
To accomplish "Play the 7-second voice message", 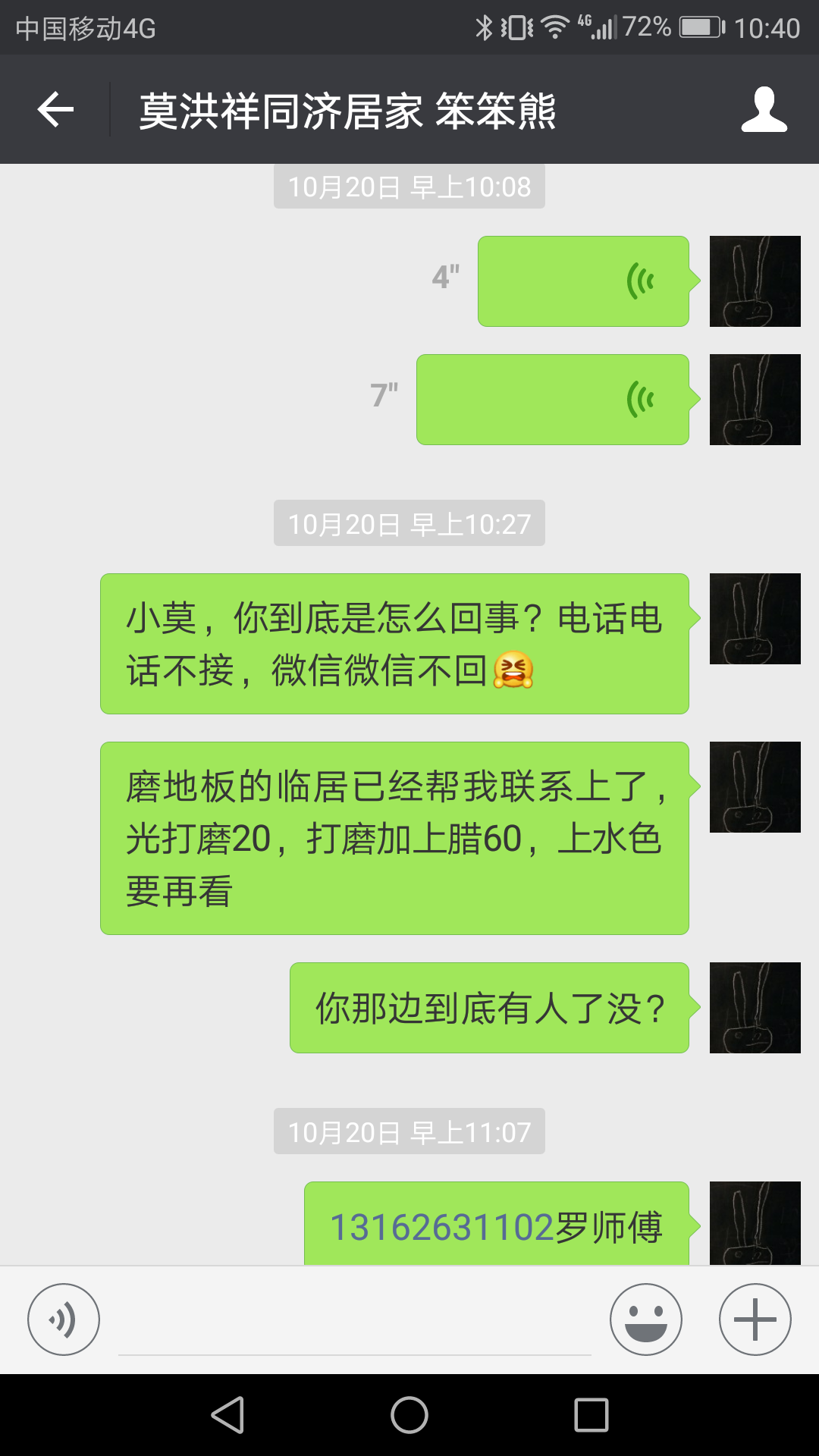I will pyautogui.click(x=553, y=400).
